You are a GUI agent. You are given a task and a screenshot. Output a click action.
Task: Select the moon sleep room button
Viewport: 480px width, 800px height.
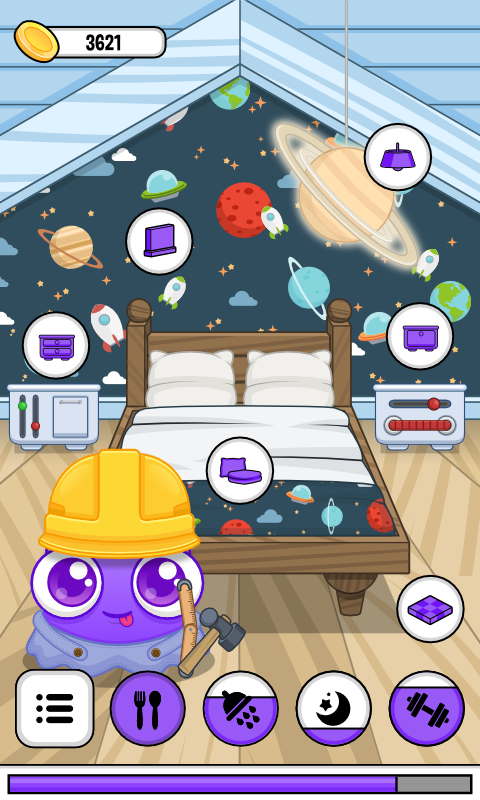[x=334, y=708]
